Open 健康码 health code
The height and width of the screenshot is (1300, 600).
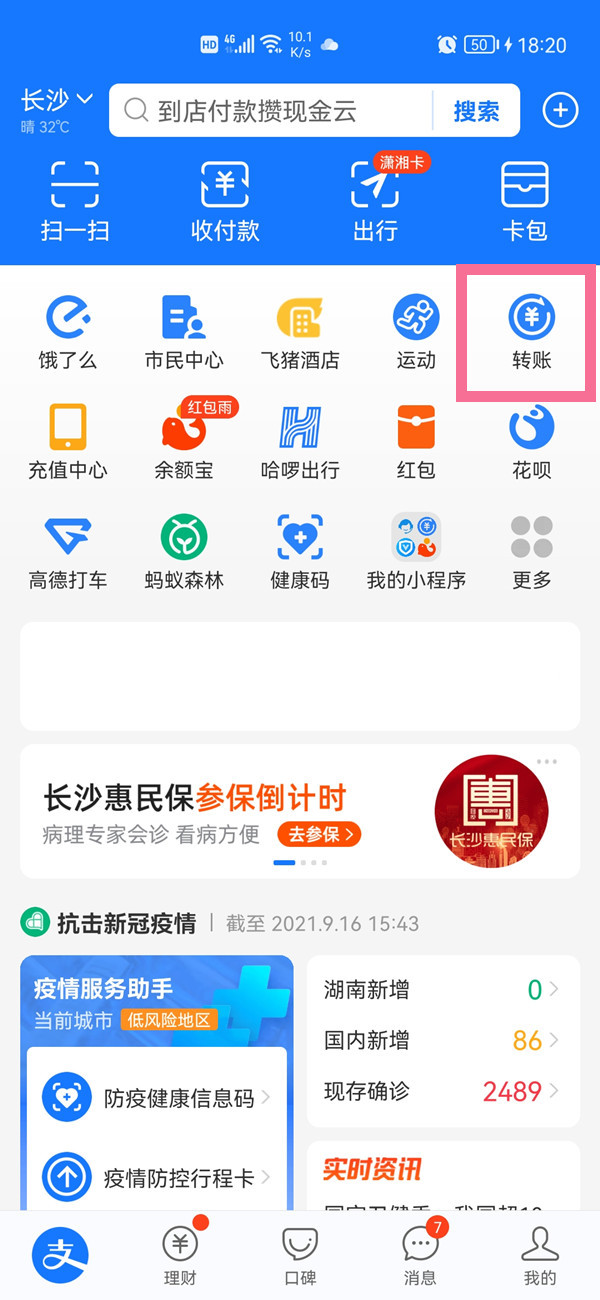coord(300,552)
